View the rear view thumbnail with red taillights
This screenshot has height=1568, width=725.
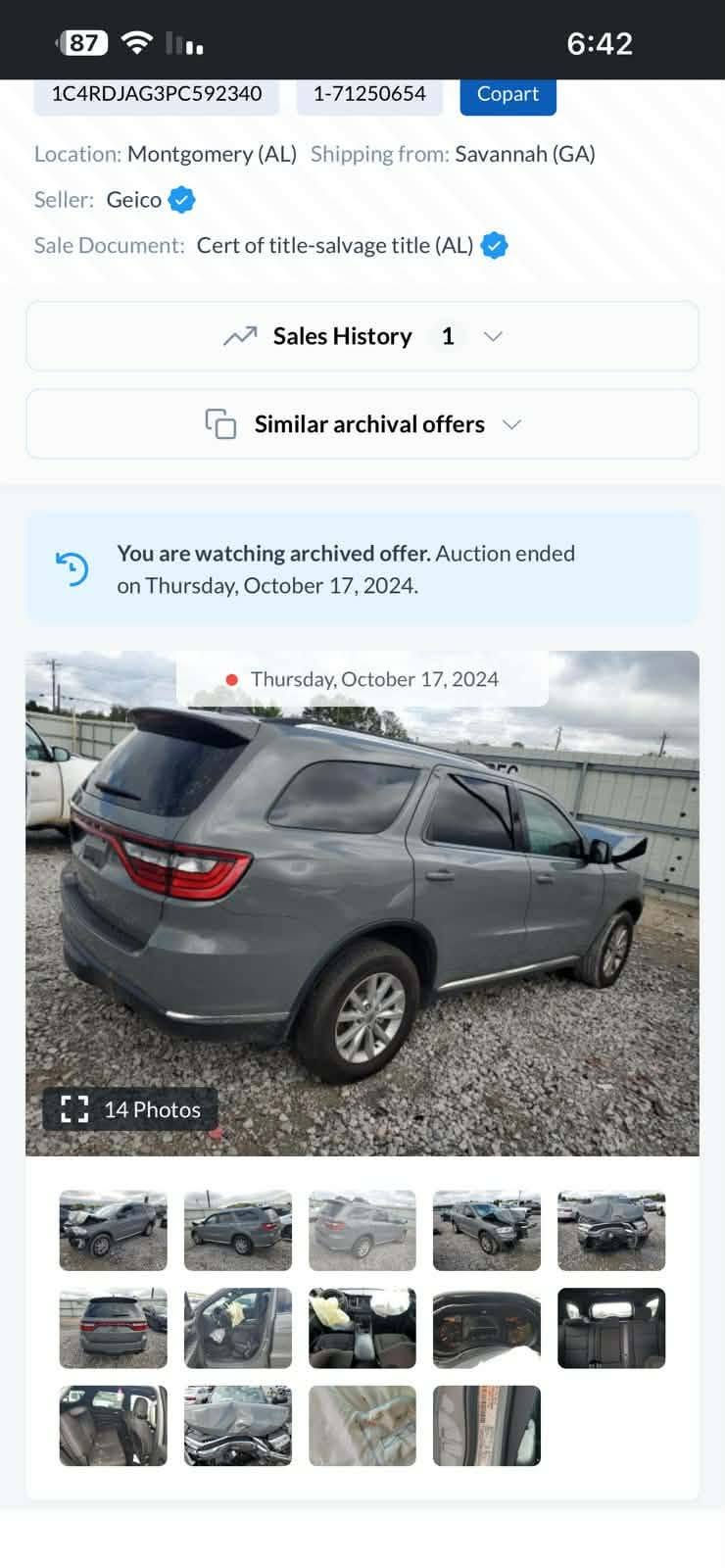[114, 1328]
